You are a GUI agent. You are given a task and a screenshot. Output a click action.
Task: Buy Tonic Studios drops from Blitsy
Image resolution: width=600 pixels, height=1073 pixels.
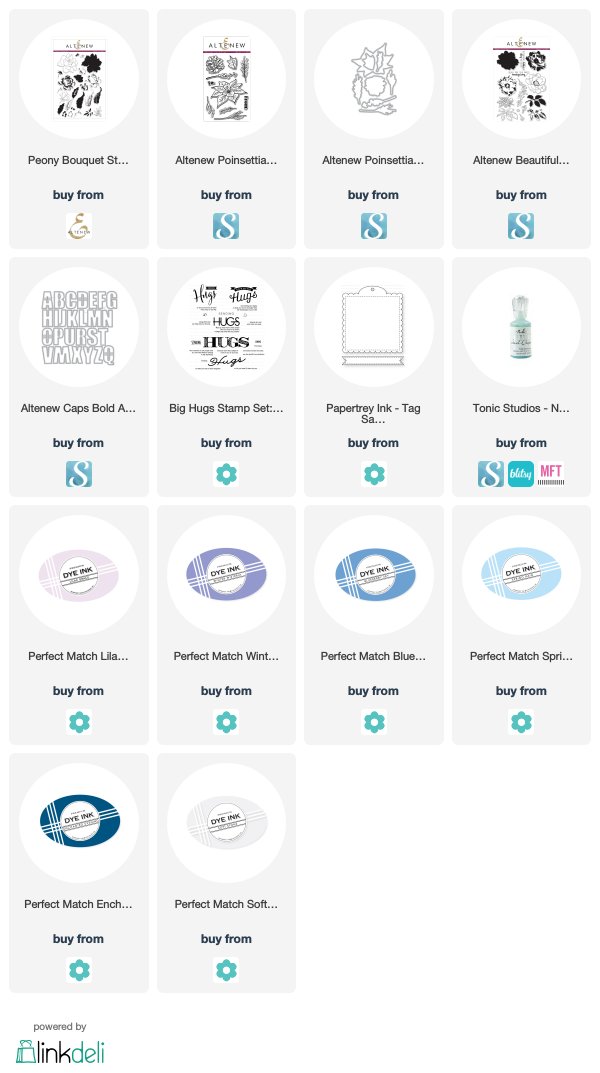[x=521, y=474]
